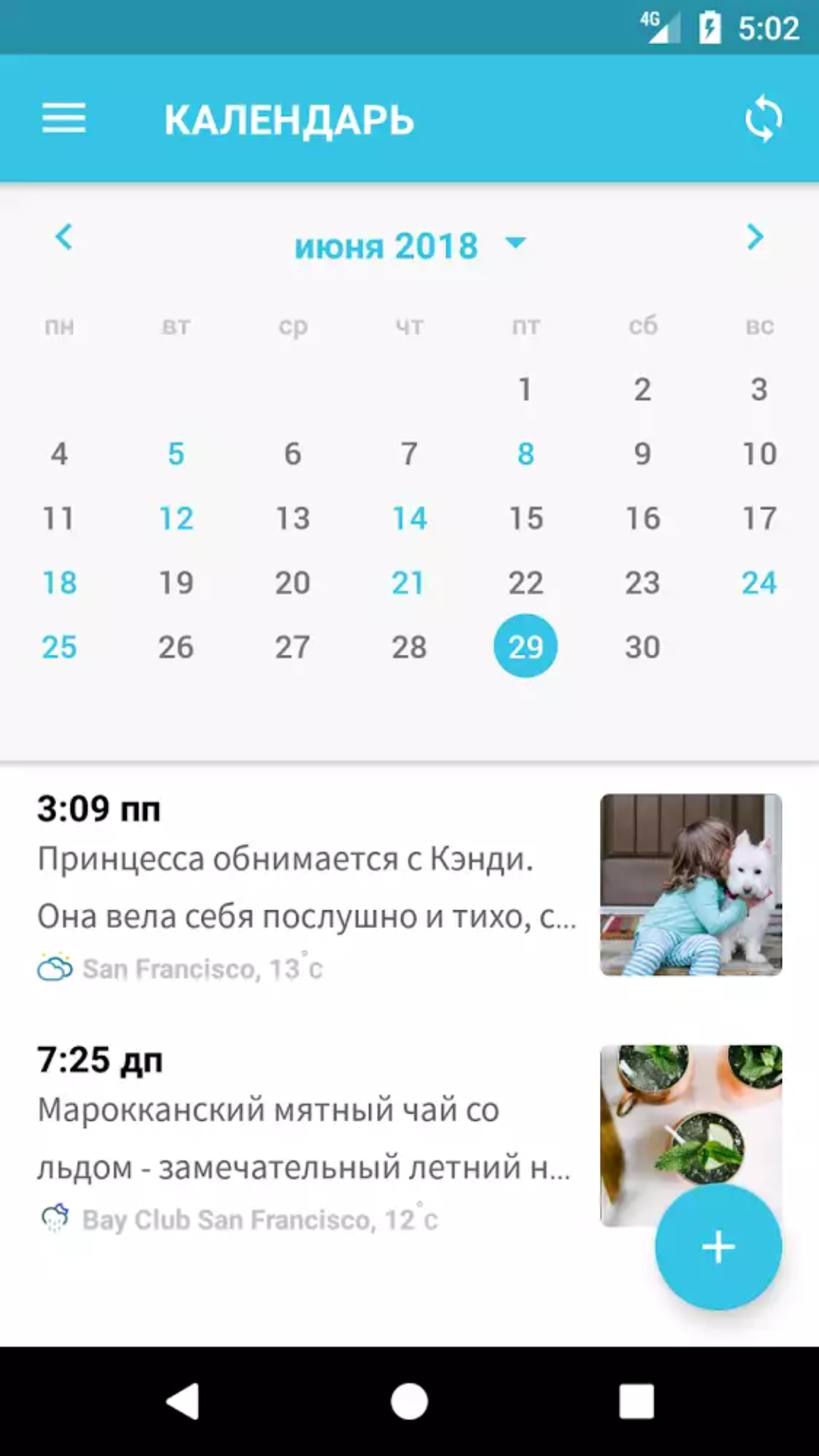Screen dimensions: 819x1456
Task: Select June 5 in the calendar
Action: click(176, 453)
